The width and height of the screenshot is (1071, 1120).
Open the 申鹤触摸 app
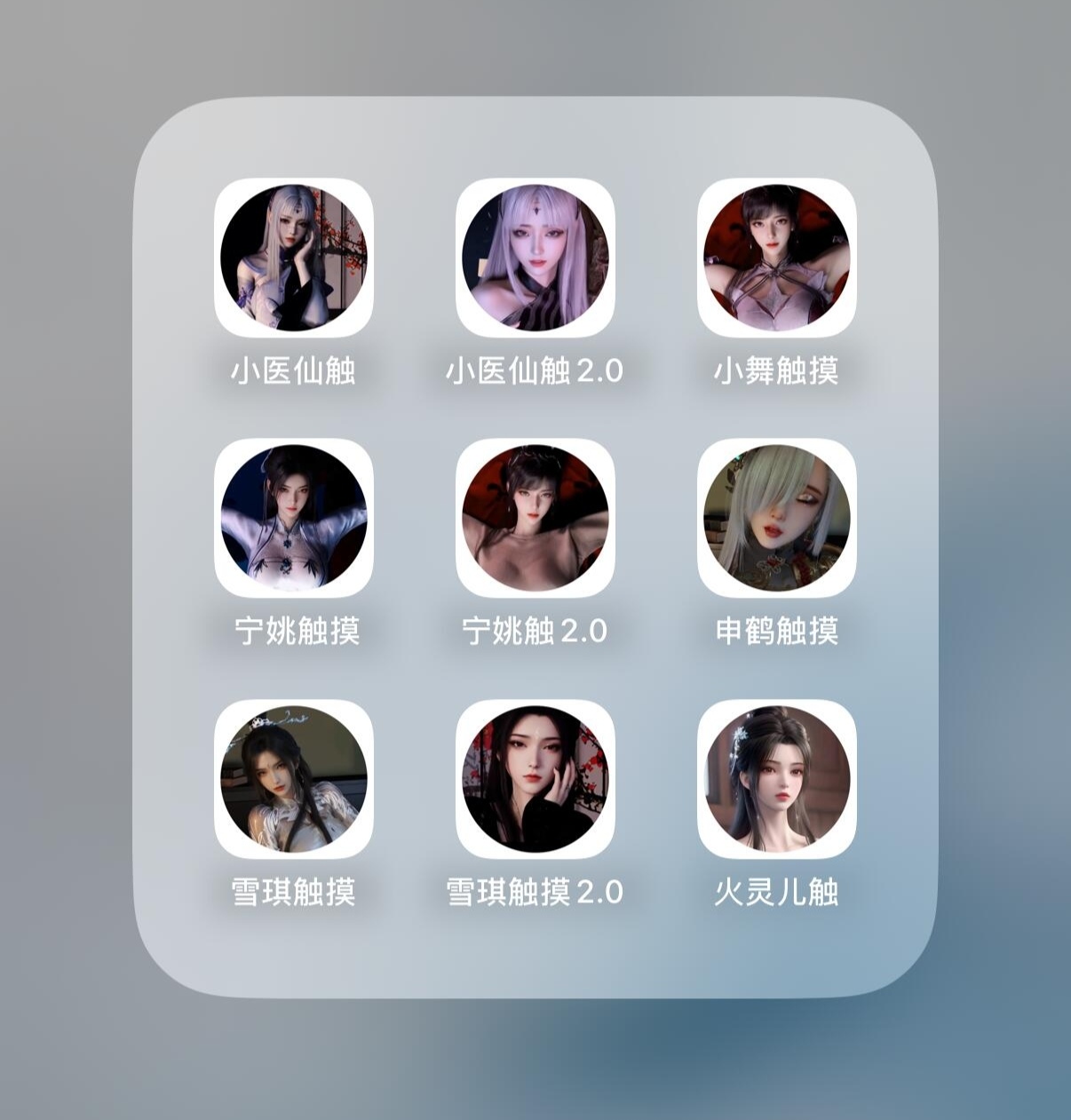(777, 518)
